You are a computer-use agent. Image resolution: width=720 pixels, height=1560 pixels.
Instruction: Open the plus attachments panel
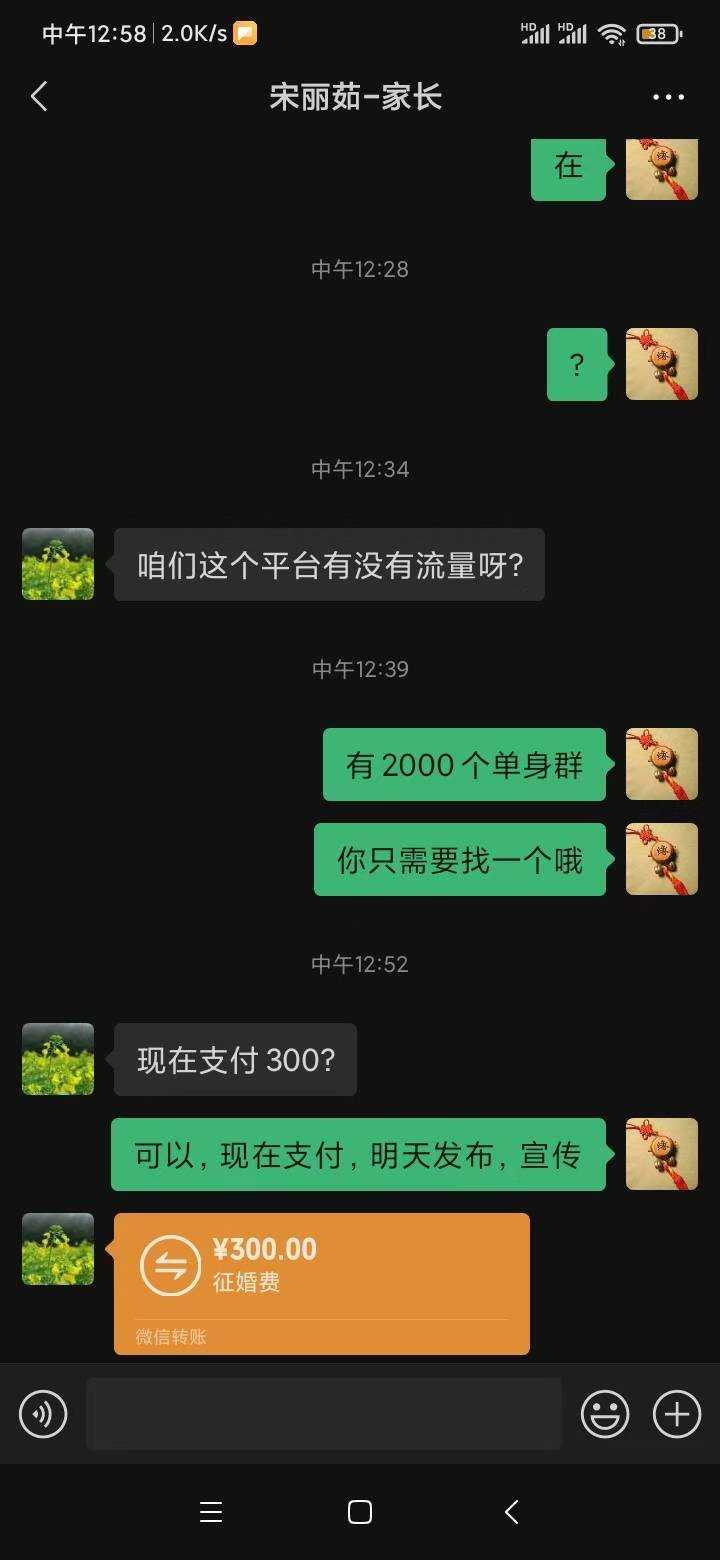click(677, 1414)
